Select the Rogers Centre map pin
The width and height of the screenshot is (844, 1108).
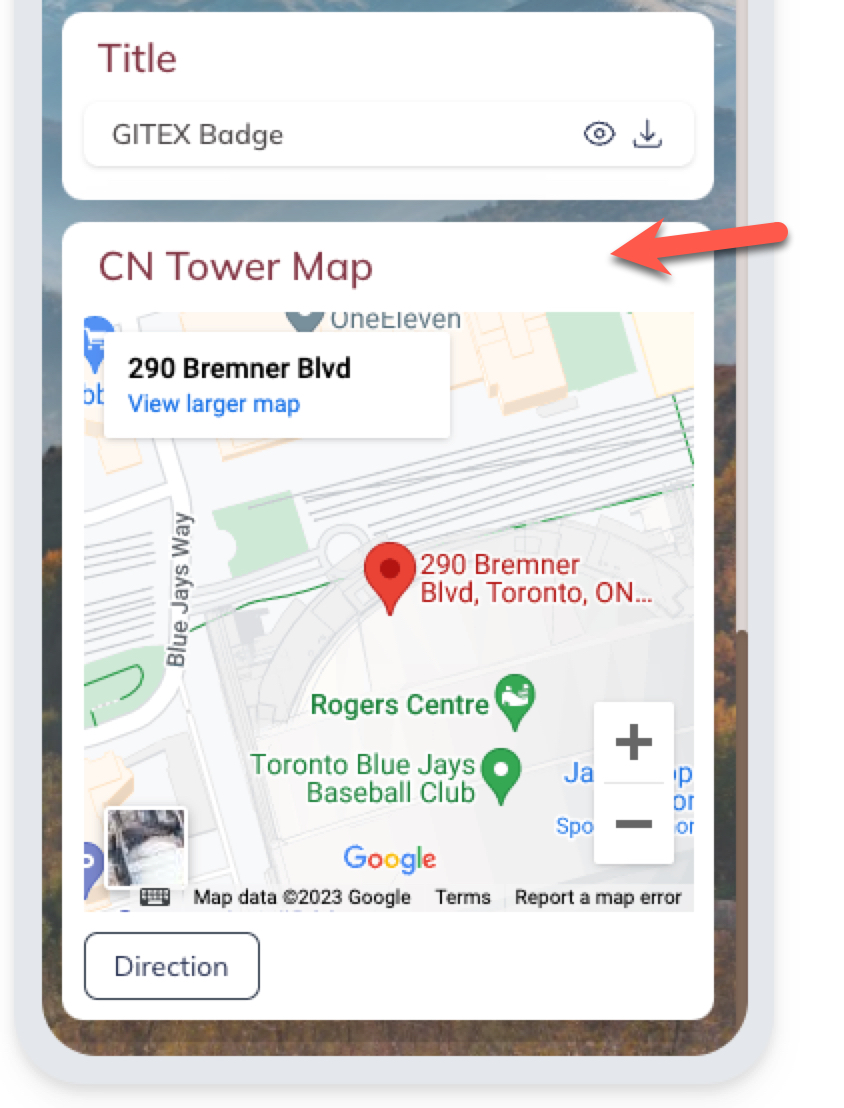pos(516,699)
